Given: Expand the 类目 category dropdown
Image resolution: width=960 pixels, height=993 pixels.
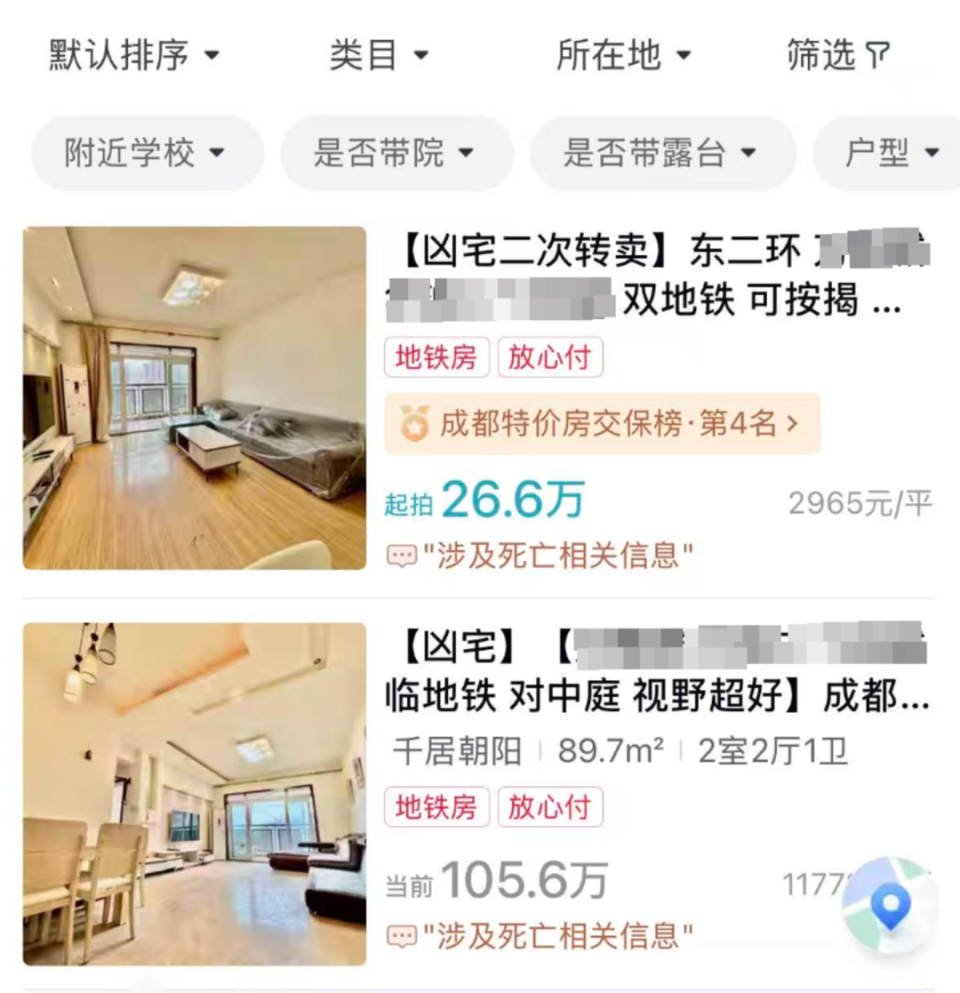Looking at the screenshot, I should pos(378,55).
